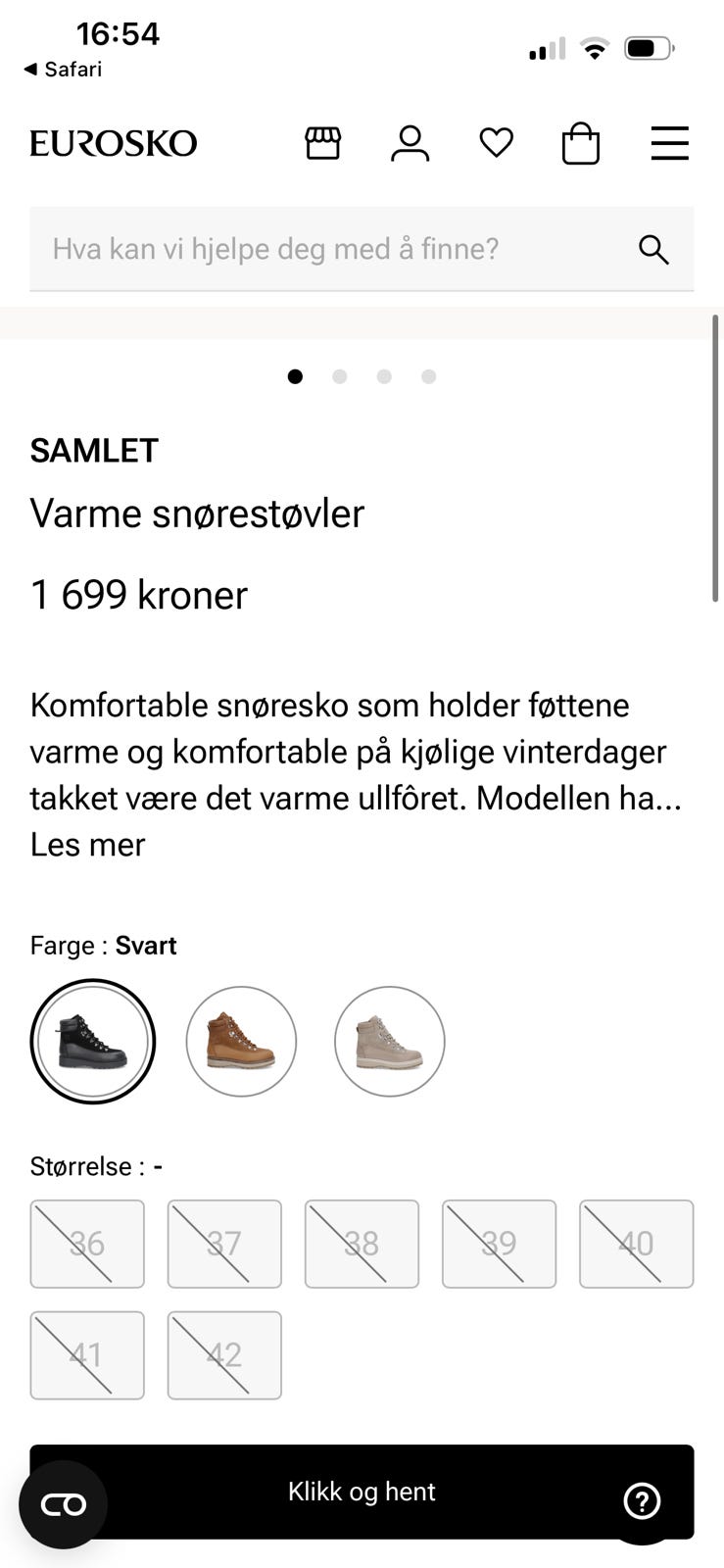Jump to second carousel image dot
Screen dimensions: 724x1568
(339, 376)
